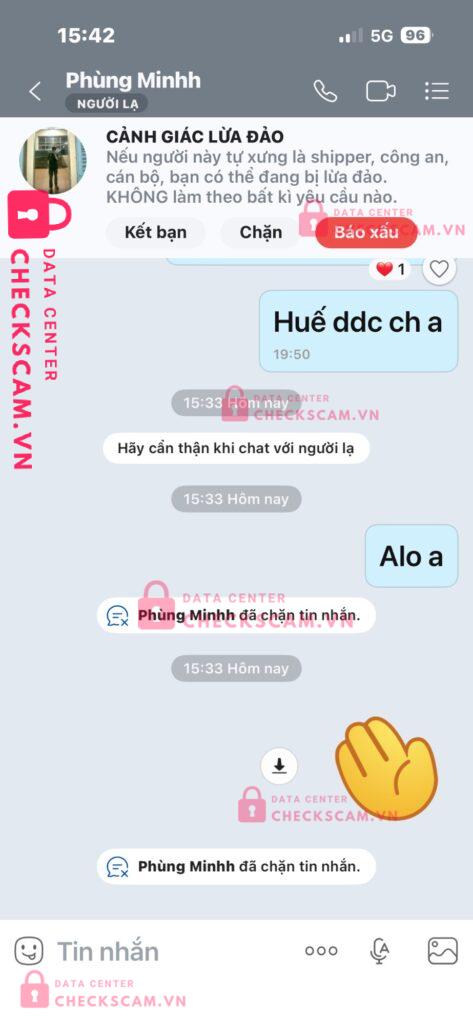The height and width of the screenshot is (1024, 473).
Task: Start a video call with Phùng Minhh
Action: click(x=380, y=91)
